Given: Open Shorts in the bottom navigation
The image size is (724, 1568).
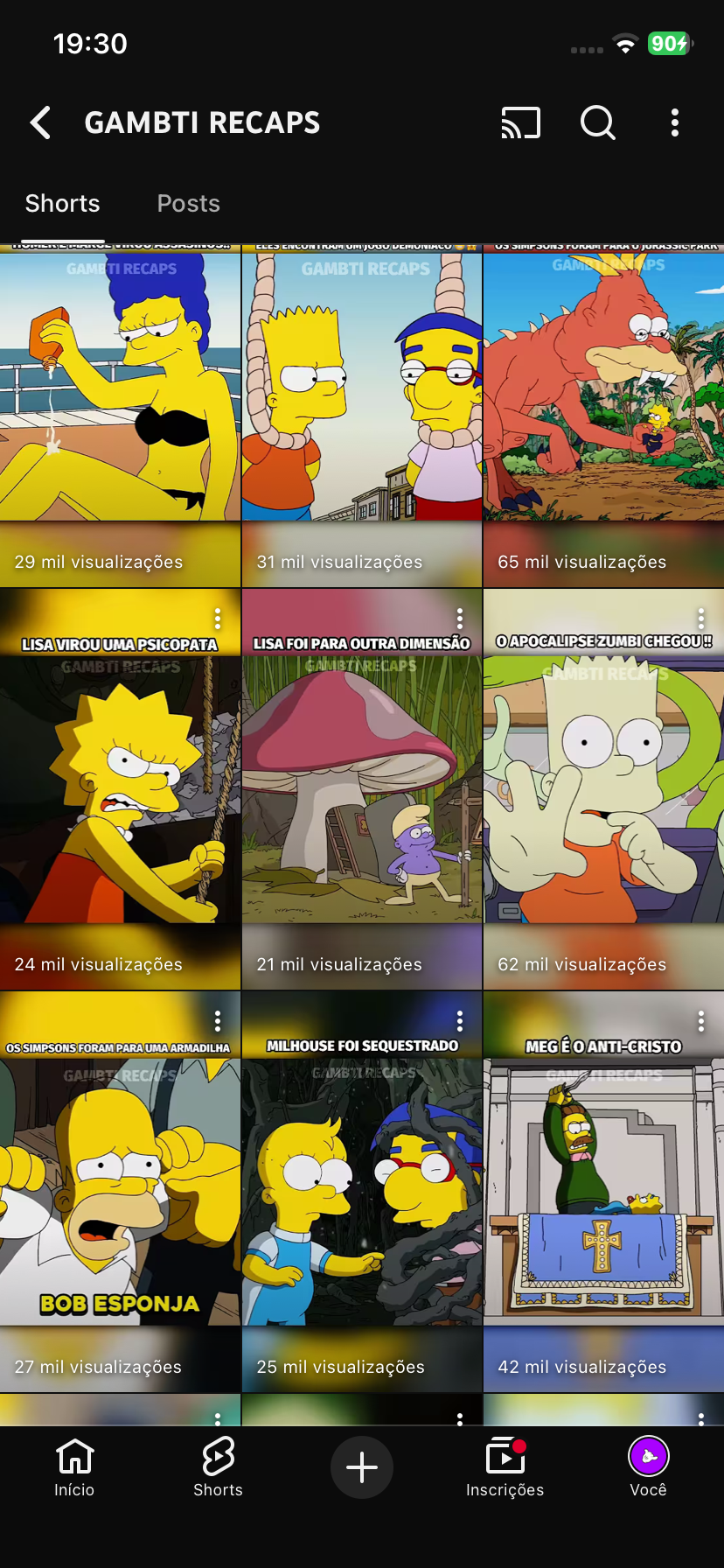Looking at the screenshot, I should (218, 1467).
